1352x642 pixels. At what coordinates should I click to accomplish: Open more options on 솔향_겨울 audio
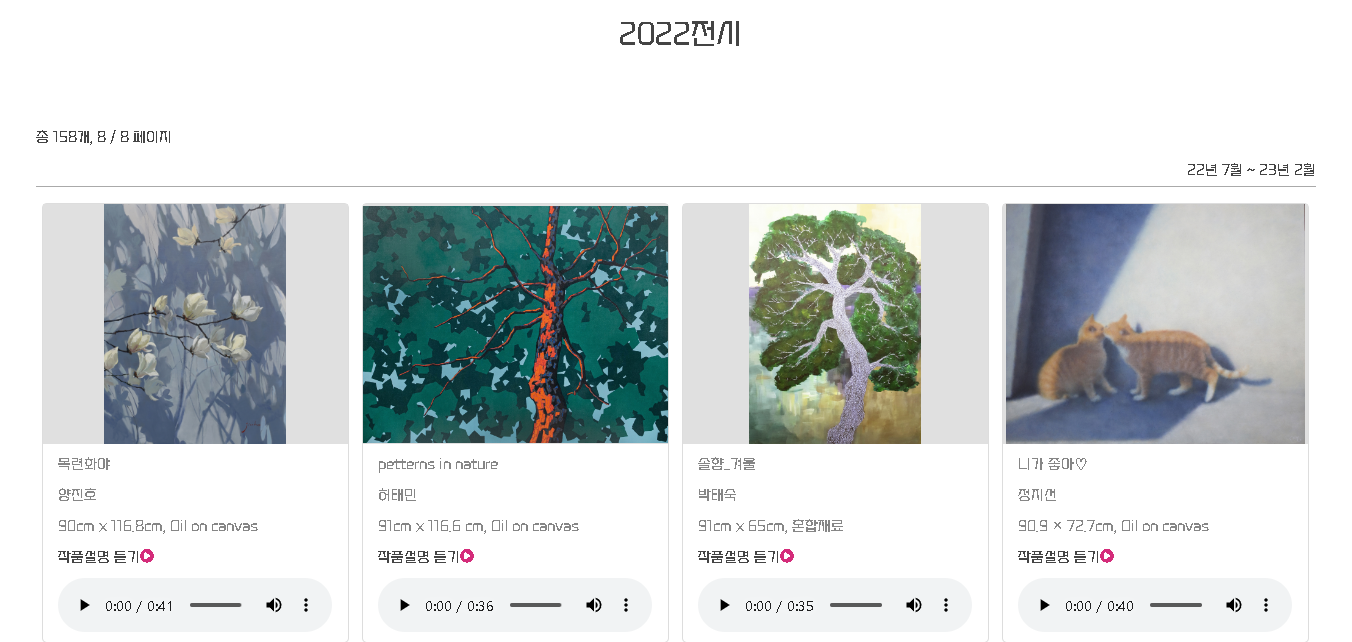click(946, 605)
